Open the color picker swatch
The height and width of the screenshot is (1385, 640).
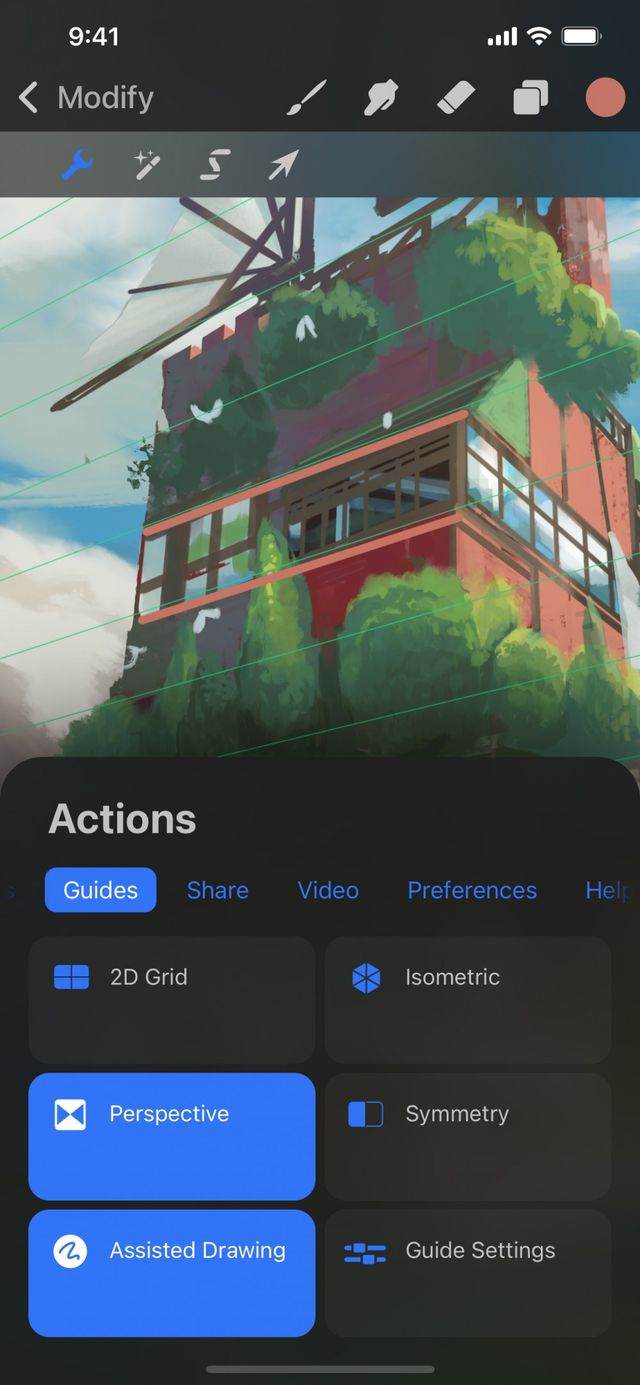(605, 98)
